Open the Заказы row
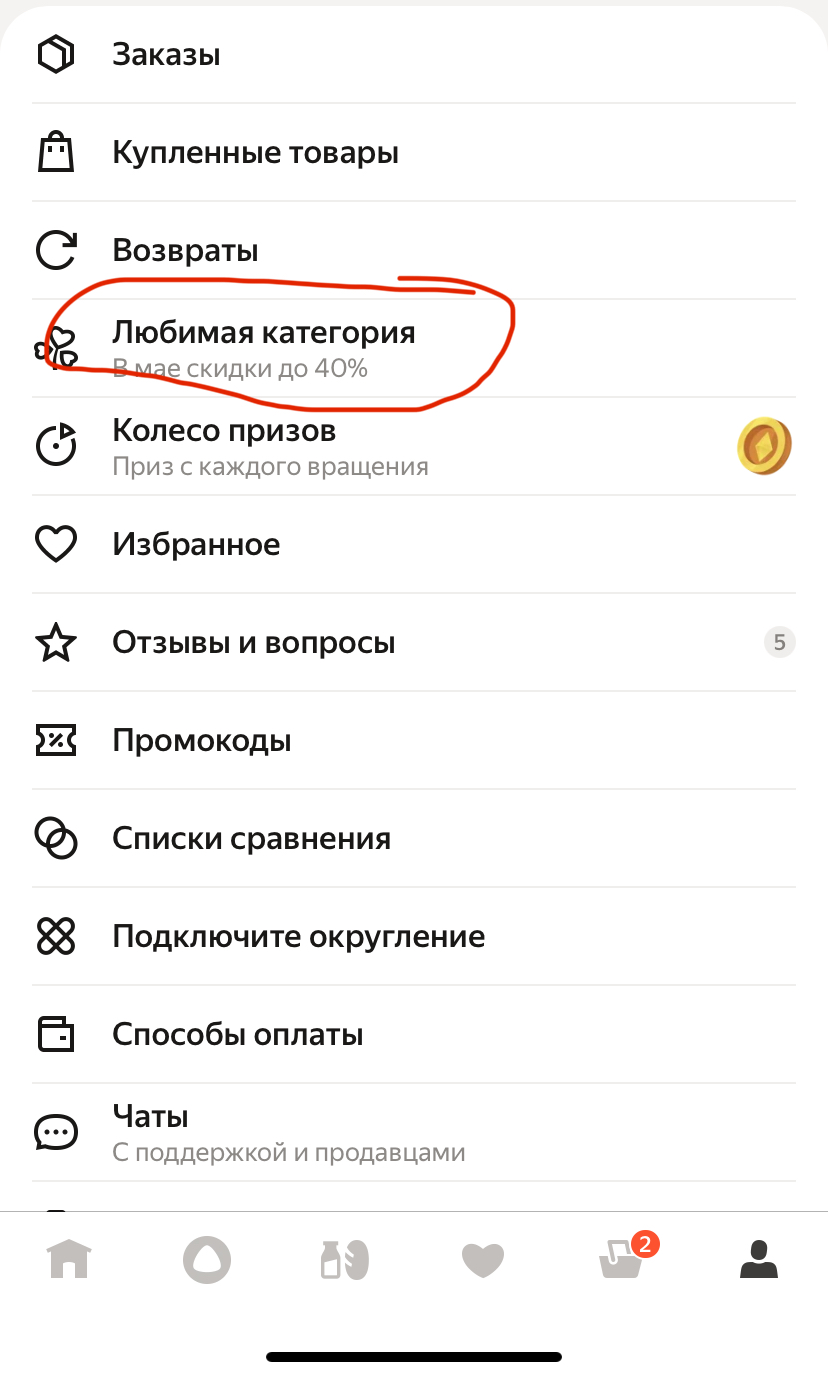The image size is (828, 1378). coord(414,54)
